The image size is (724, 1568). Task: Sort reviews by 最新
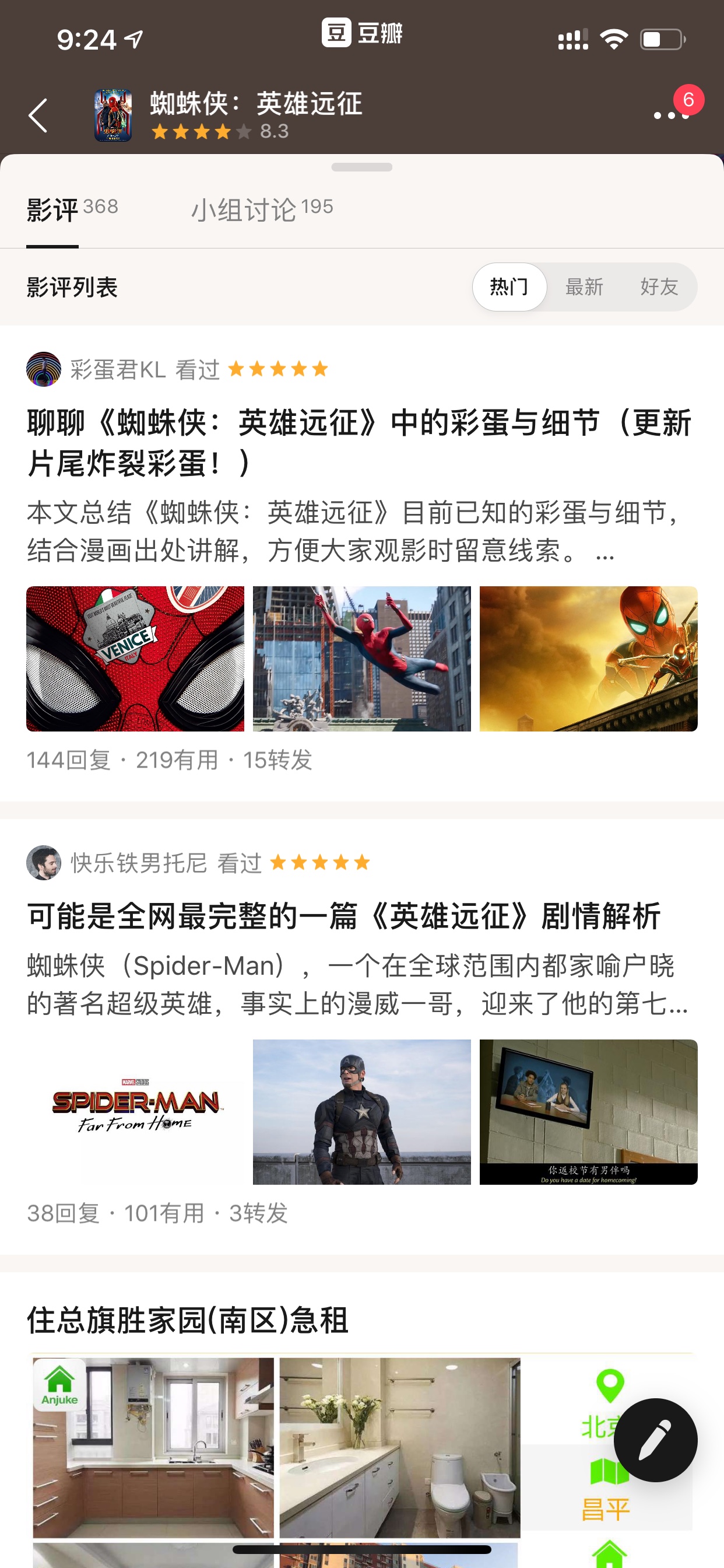coord(584,286)
